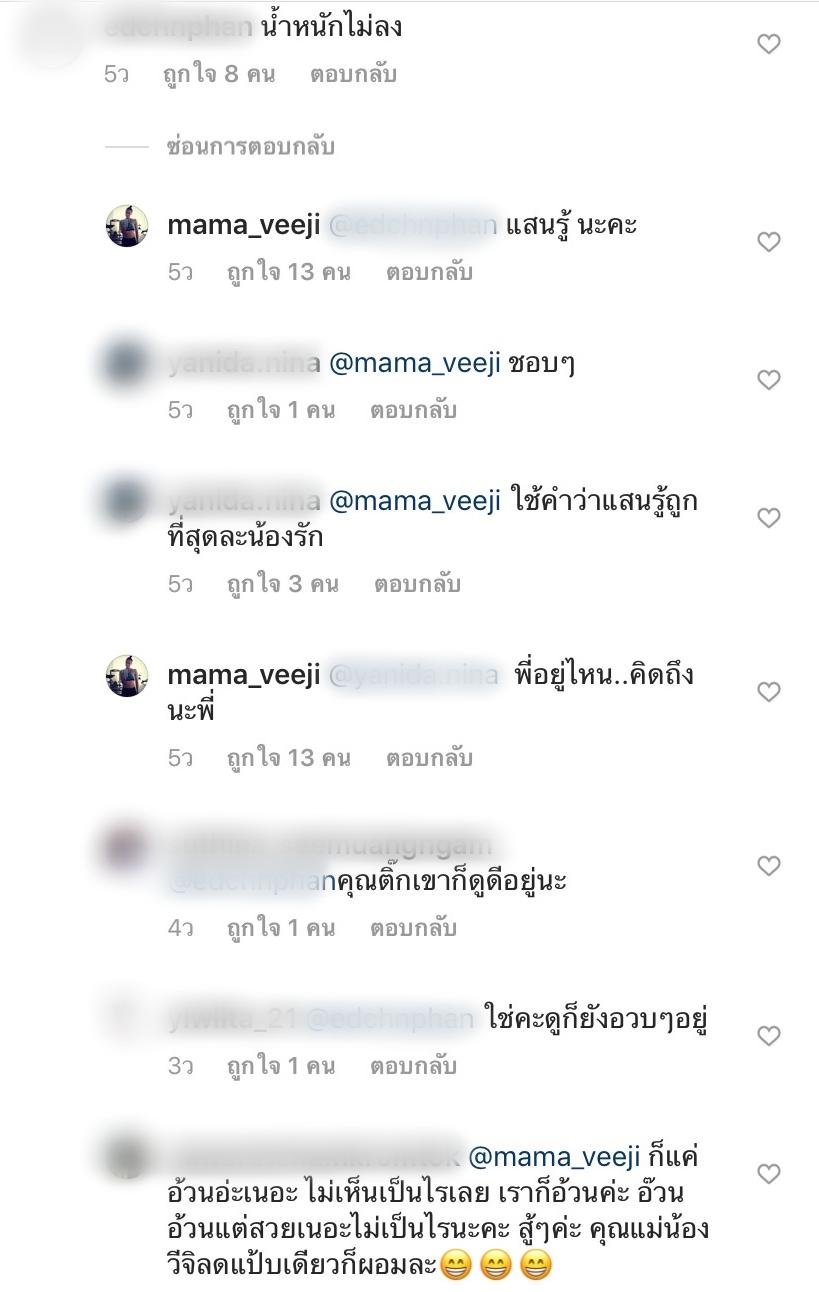Image resolution: width=819 pixels, height=1292 pixels.
Task: Like the reply saying ชอบๆ
Action: 768,380
